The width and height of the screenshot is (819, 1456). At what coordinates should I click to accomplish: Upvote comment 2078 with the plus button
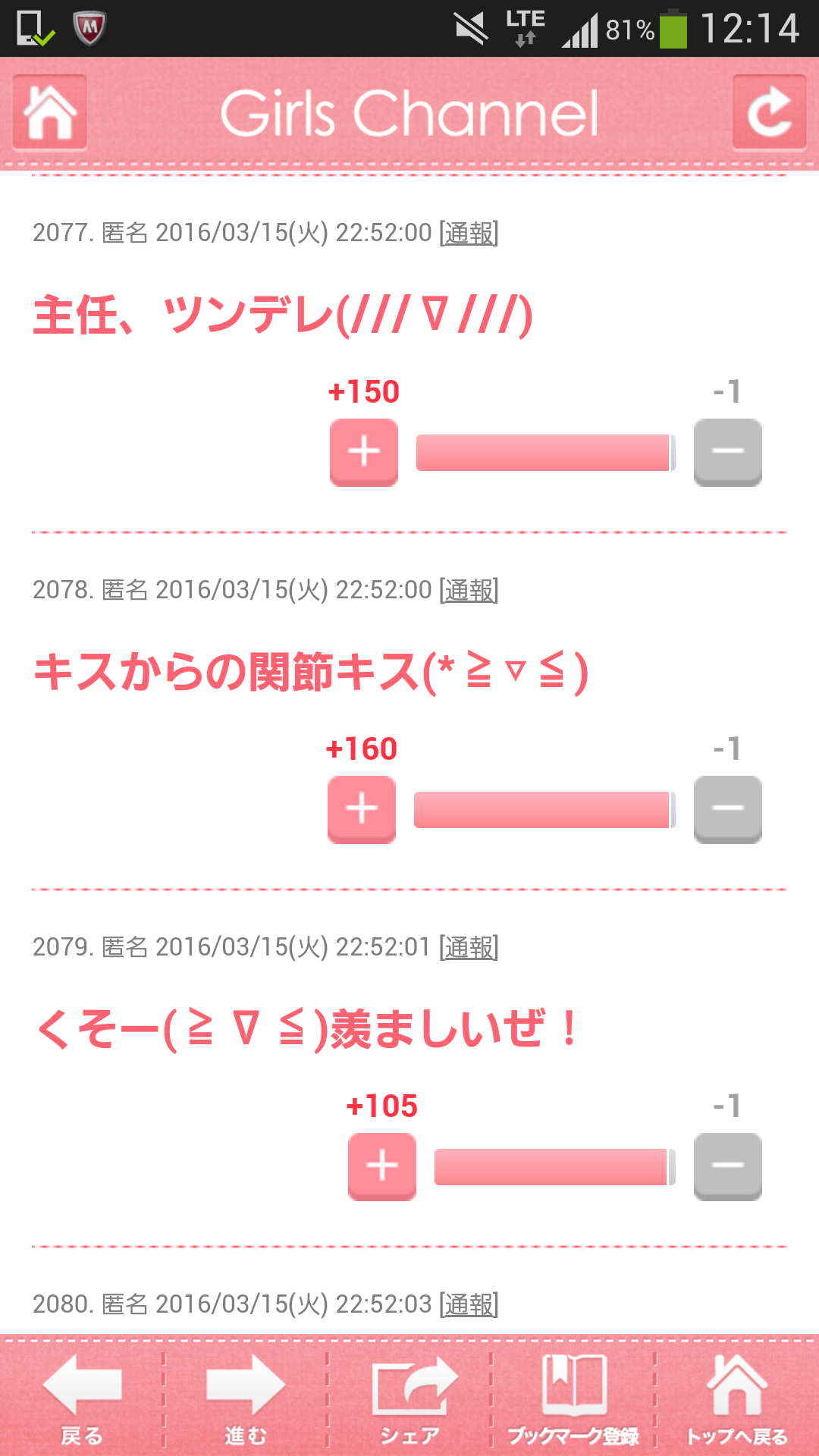362,810
